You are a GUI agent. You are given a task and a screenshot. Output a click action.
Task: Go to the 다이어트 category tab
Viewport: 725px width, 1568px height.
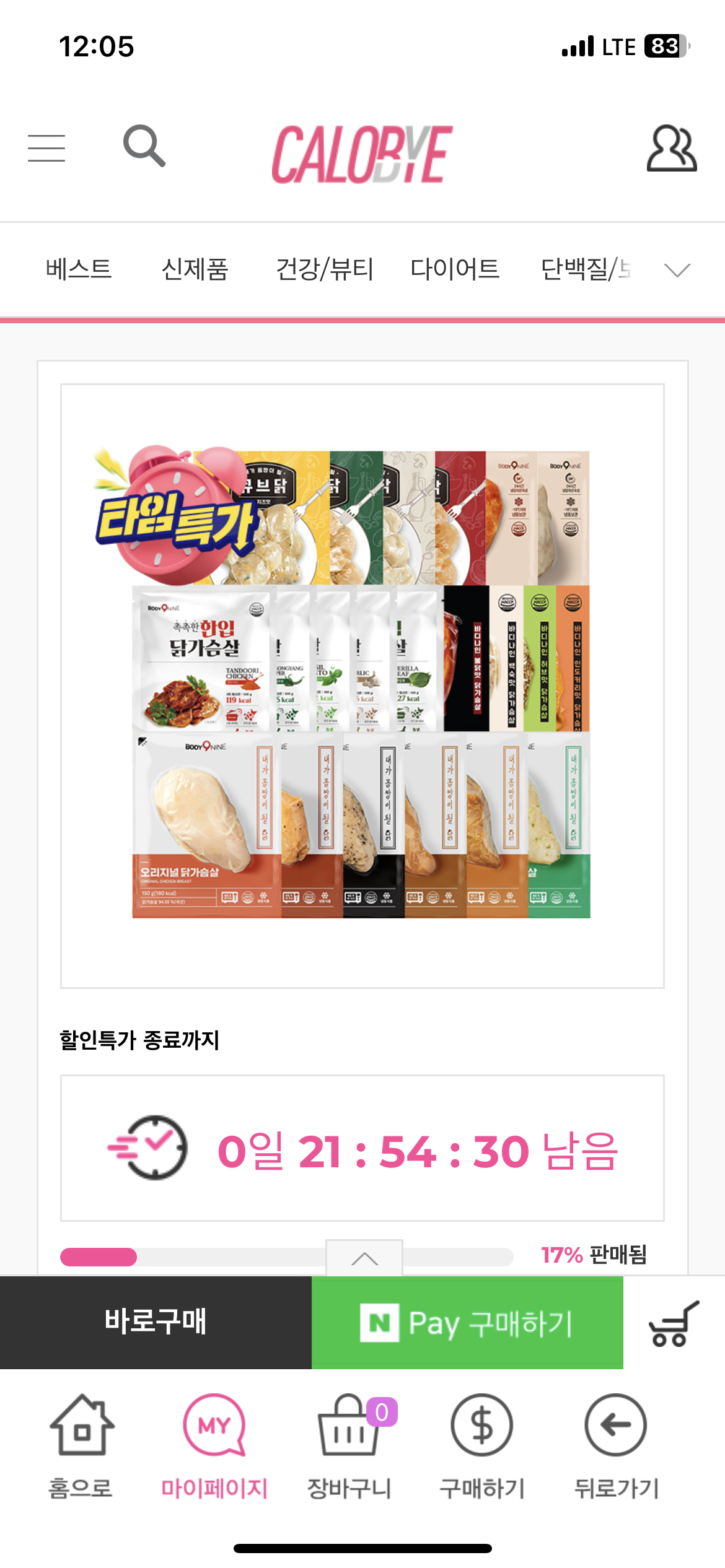click(x=455, y=269)
